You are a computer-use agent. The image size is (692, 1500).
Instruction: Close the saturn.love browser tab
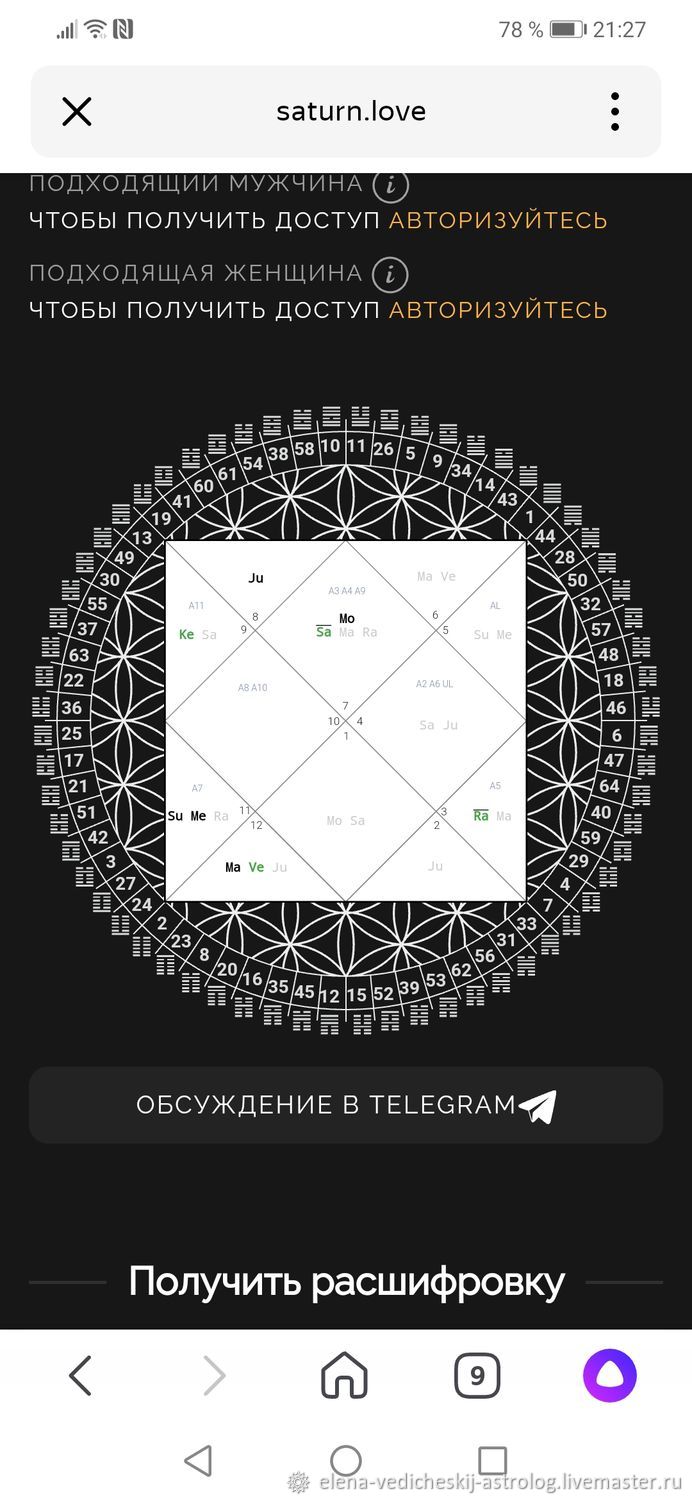[77, 111]
